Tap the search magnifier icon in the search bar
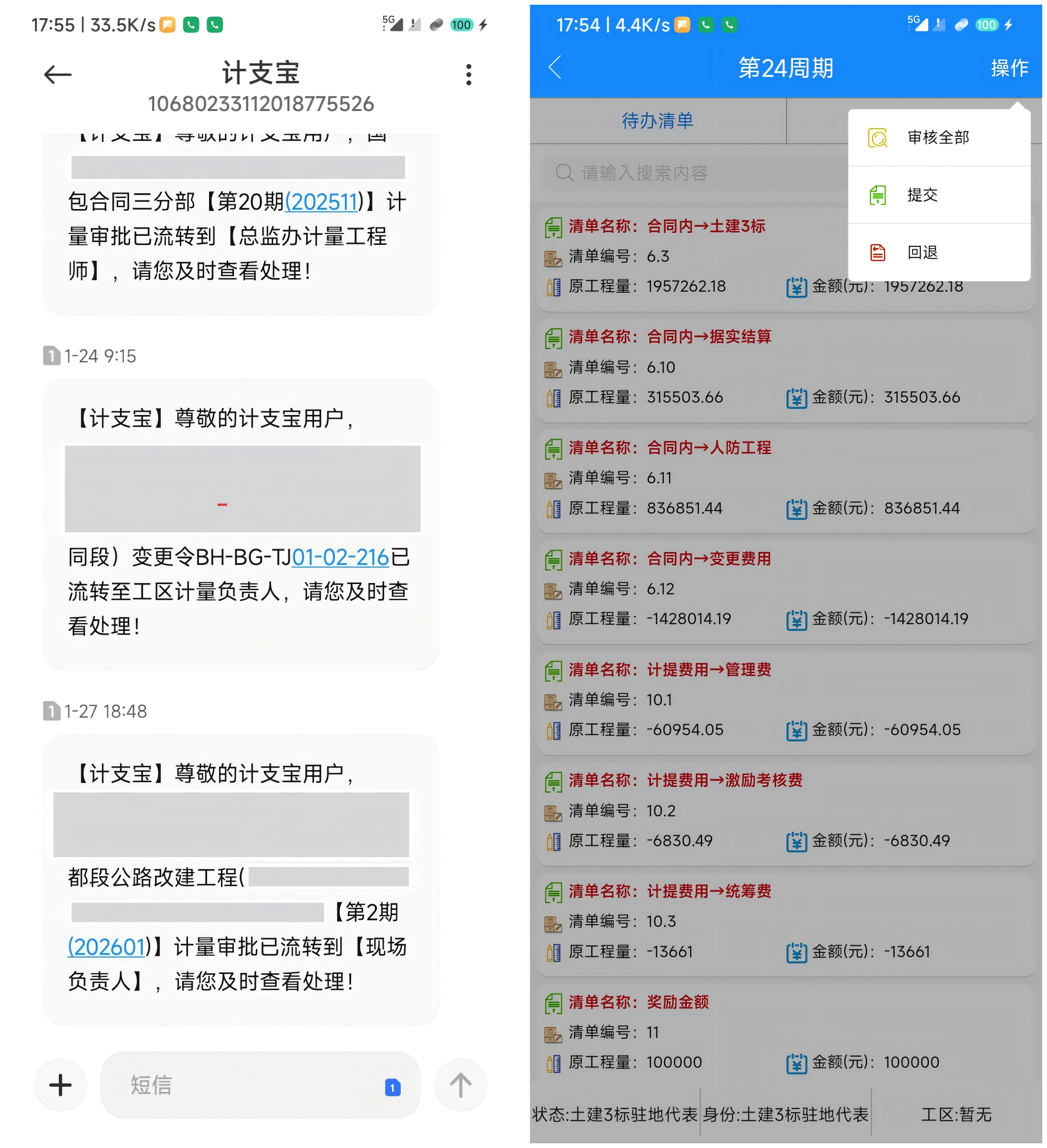This screenshot has width=1047, height=1148. pos(565,173)
